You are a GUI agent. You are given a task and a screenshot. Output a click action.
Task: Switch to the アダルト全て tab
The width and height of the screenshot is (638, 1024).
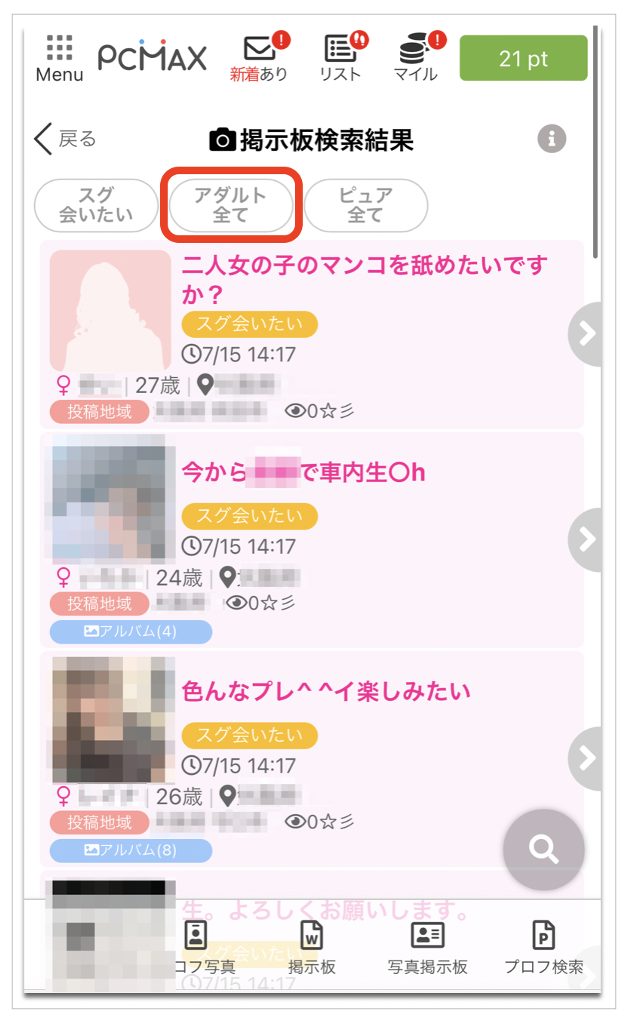click(x=231, y=205)
